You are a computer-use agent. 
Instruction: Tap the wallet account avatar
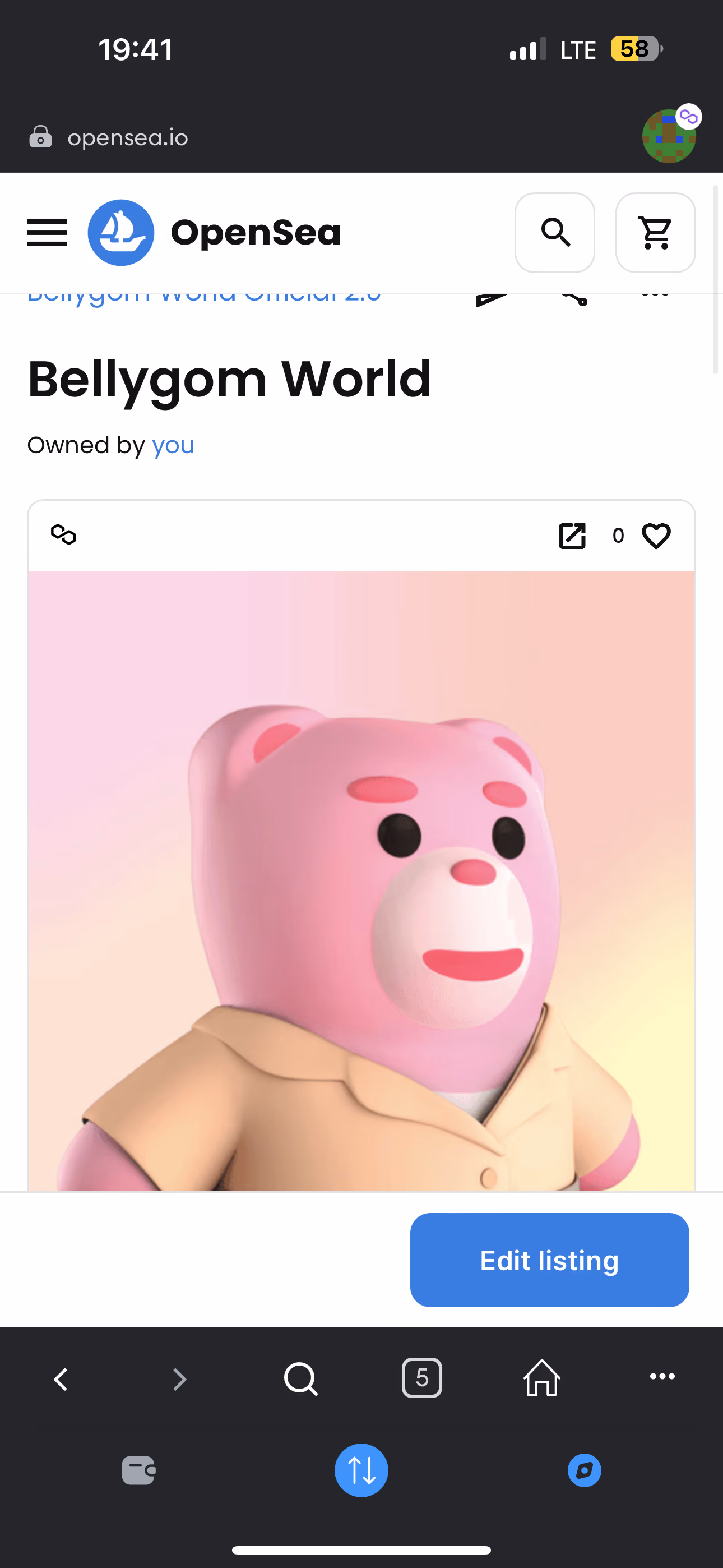pyautogui.click(x=669, y=135)
